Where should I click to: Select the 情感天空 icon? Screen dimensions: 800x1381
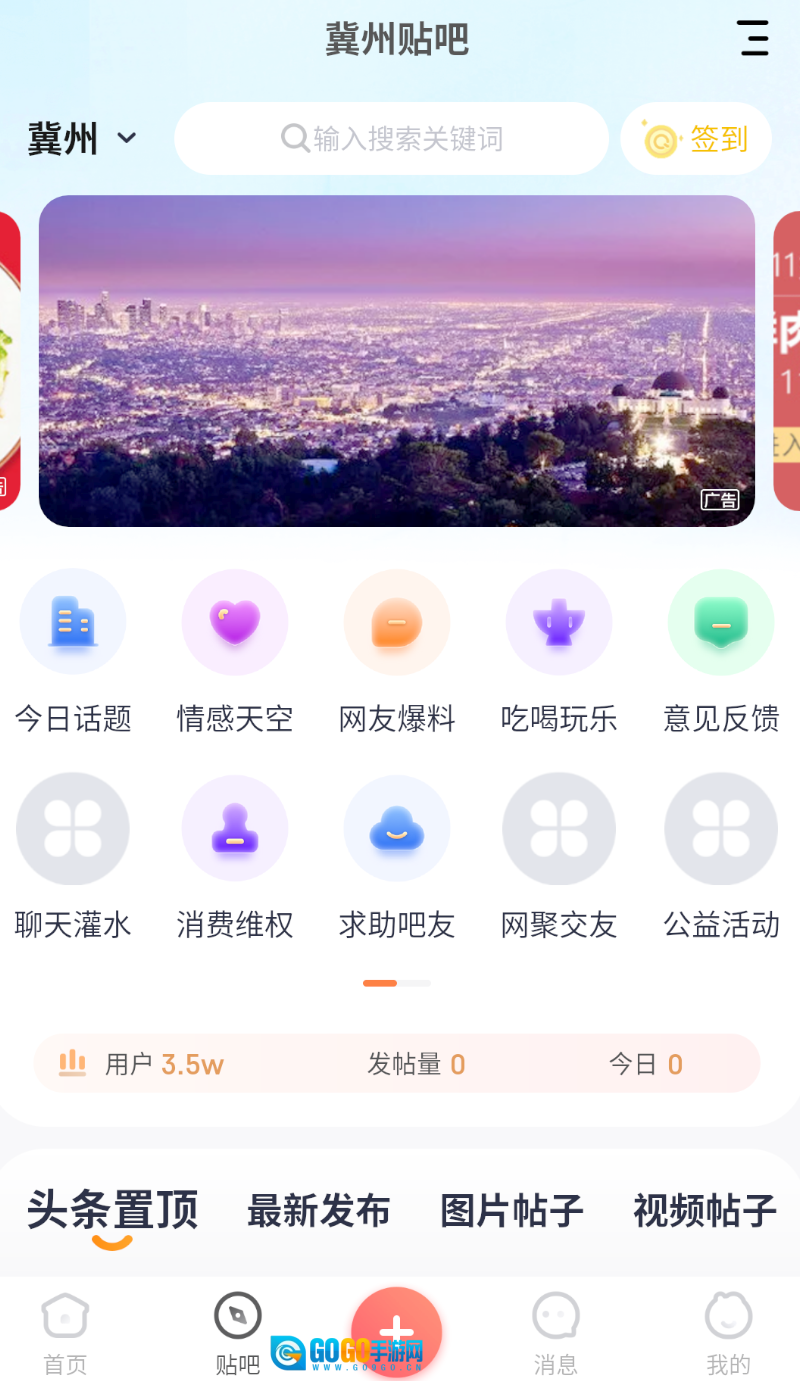(235, 622)
